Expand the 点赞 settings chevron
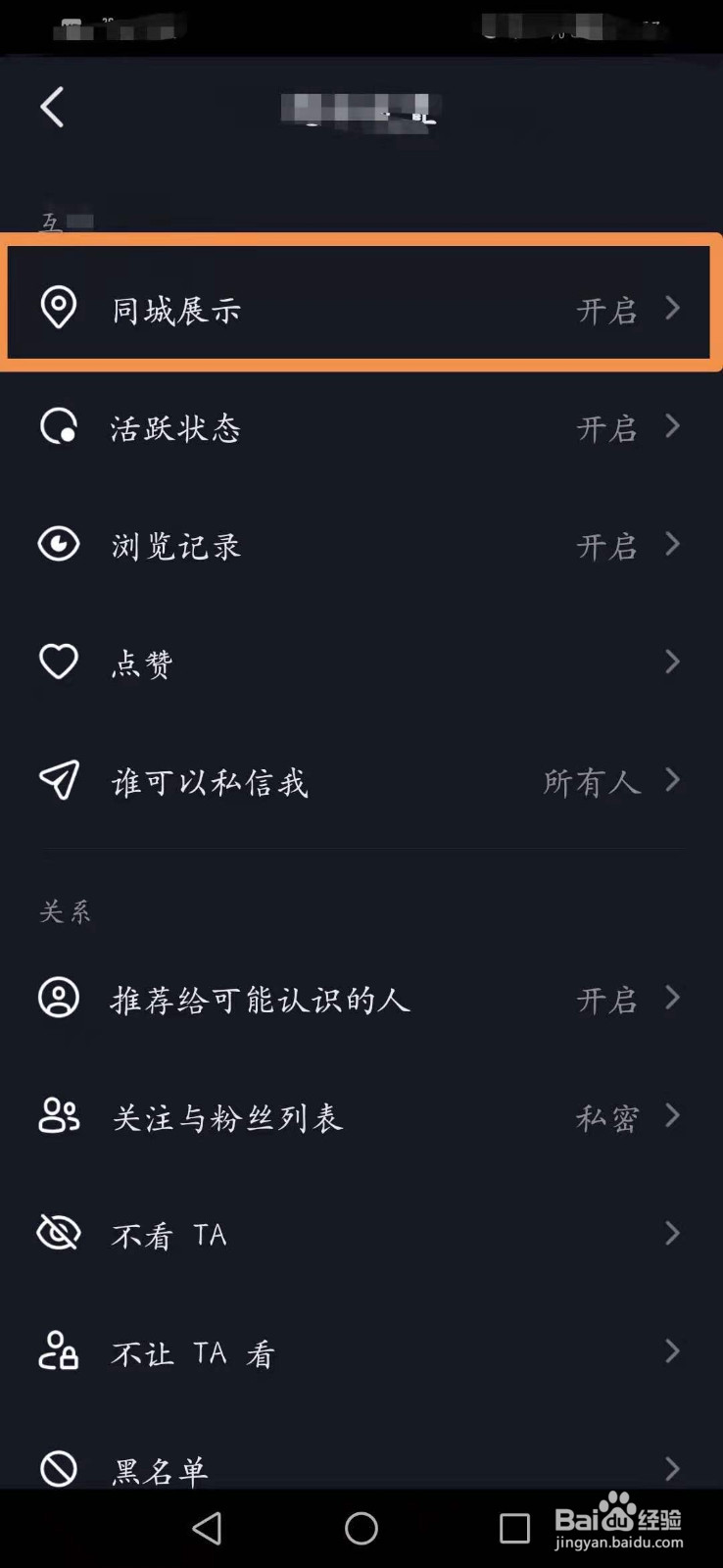 coord(672,662)
